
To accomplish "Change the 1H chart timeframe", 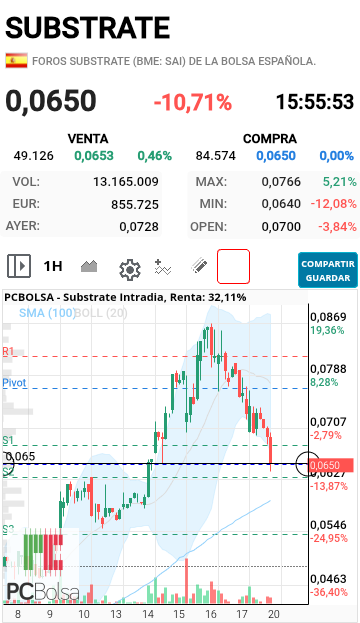I will [53, 266].
